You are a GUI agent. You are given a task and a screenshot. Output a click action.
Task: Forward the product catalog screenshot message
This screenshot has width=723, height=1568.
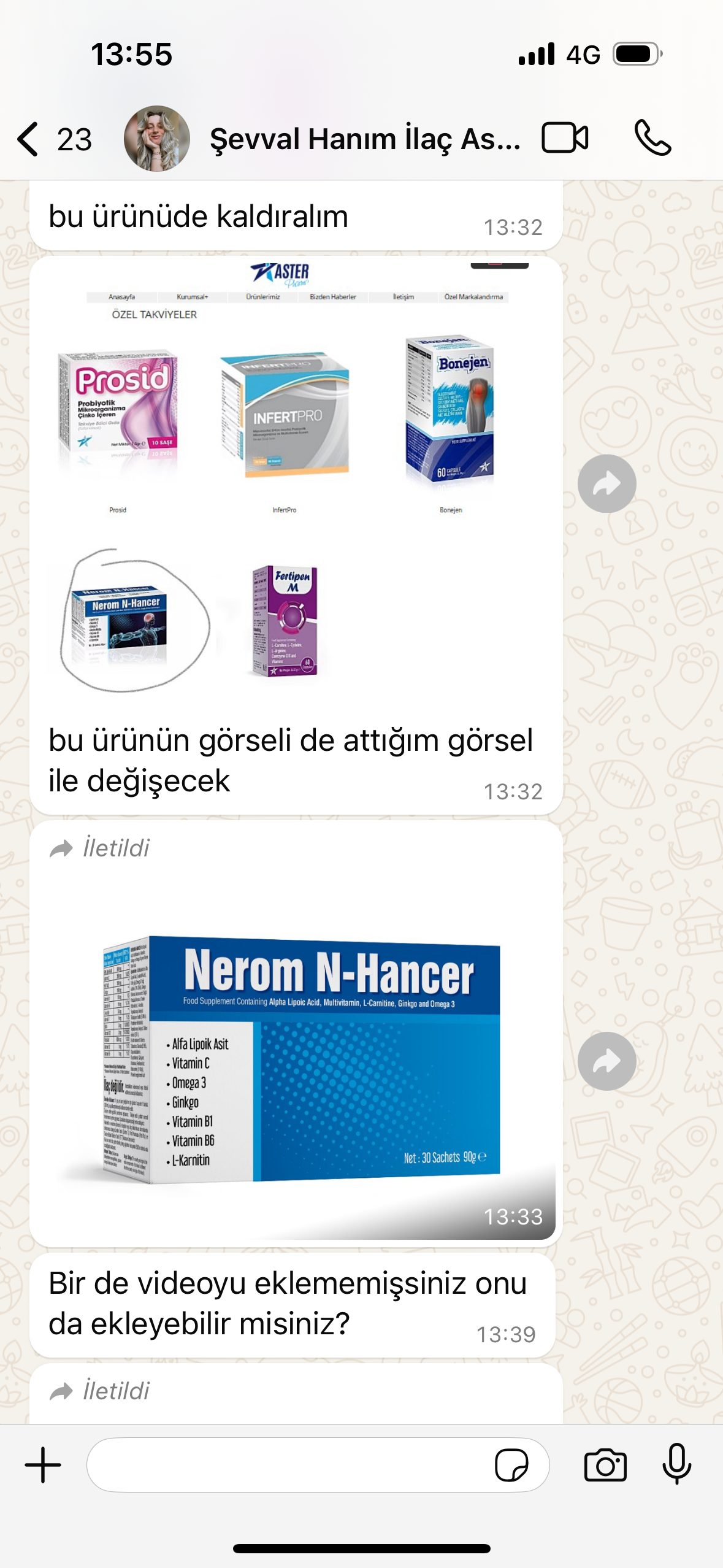pyautogui.click(x=608, y=483)
